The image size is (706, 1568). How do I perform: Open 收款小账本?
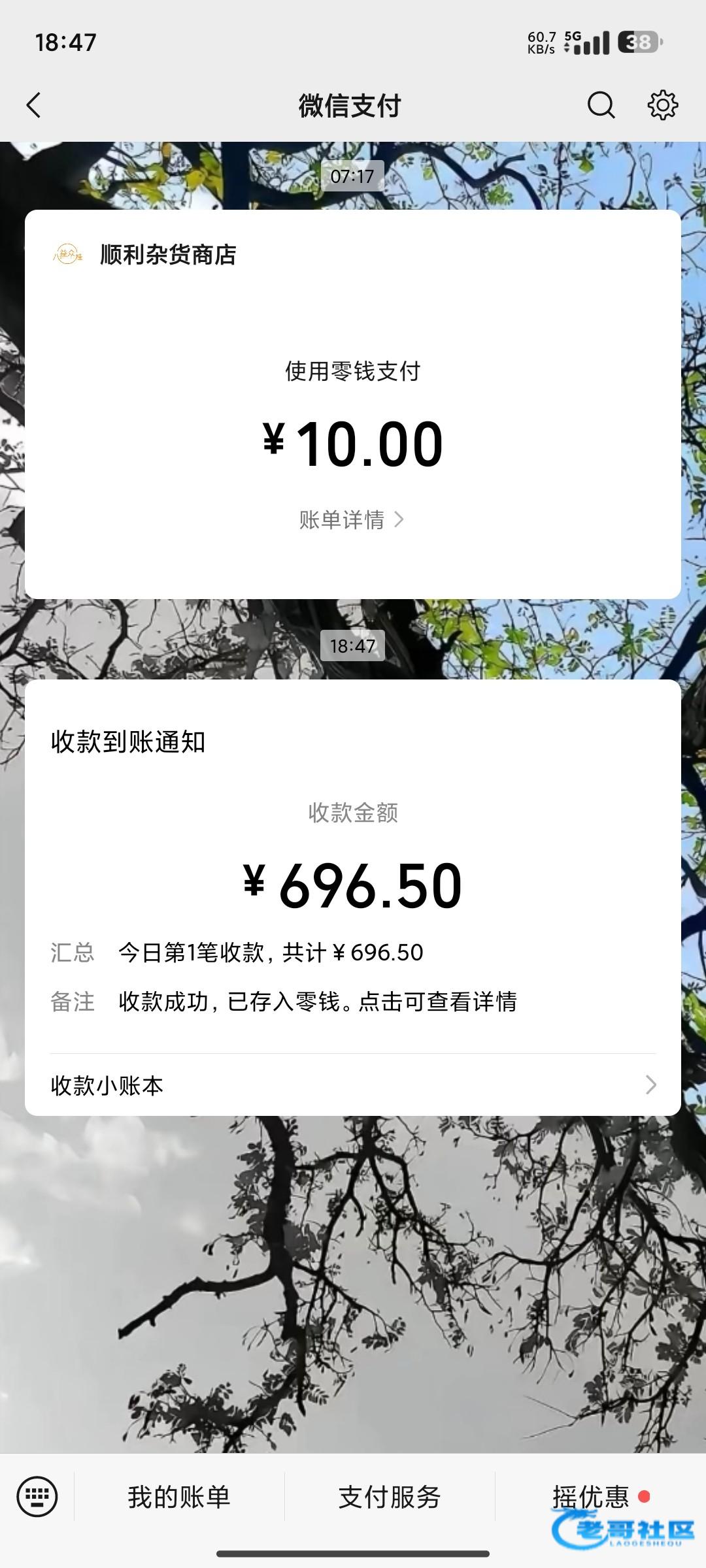(353, 1085)
